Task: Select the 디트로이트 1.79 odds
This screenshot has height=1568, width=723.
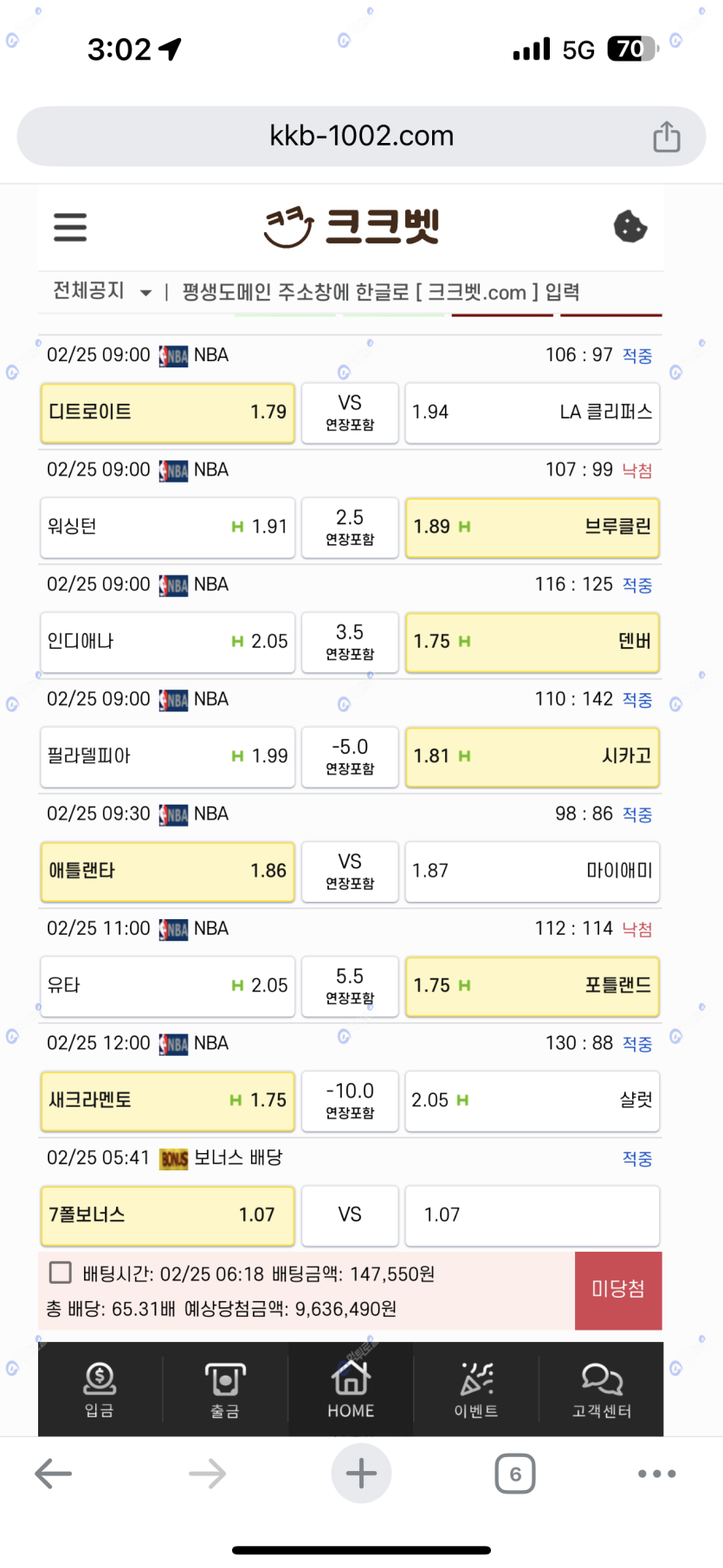Action: click(168, 412)
